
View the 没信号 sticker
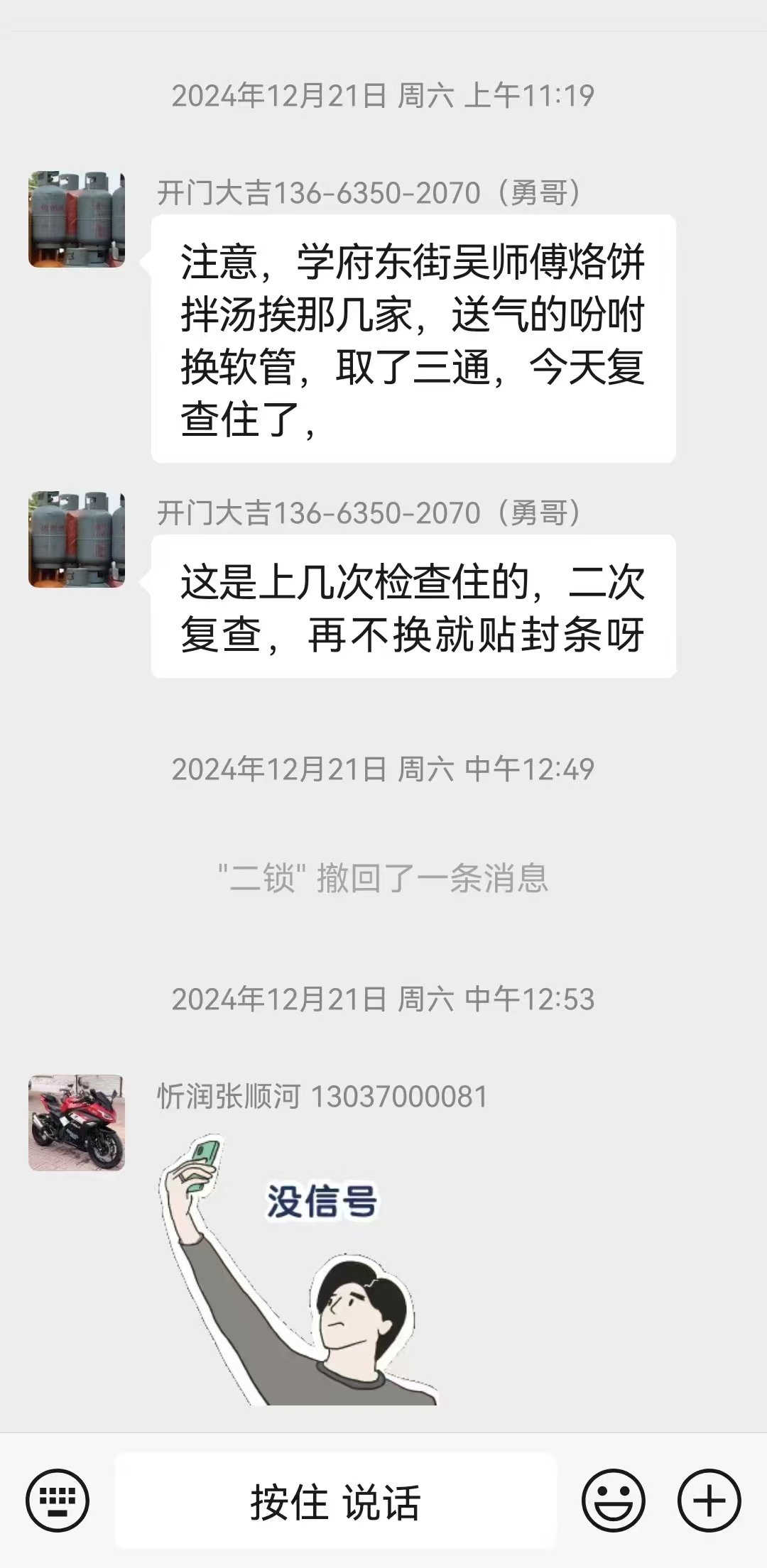pyautogui.click(x=297, y=1271)
